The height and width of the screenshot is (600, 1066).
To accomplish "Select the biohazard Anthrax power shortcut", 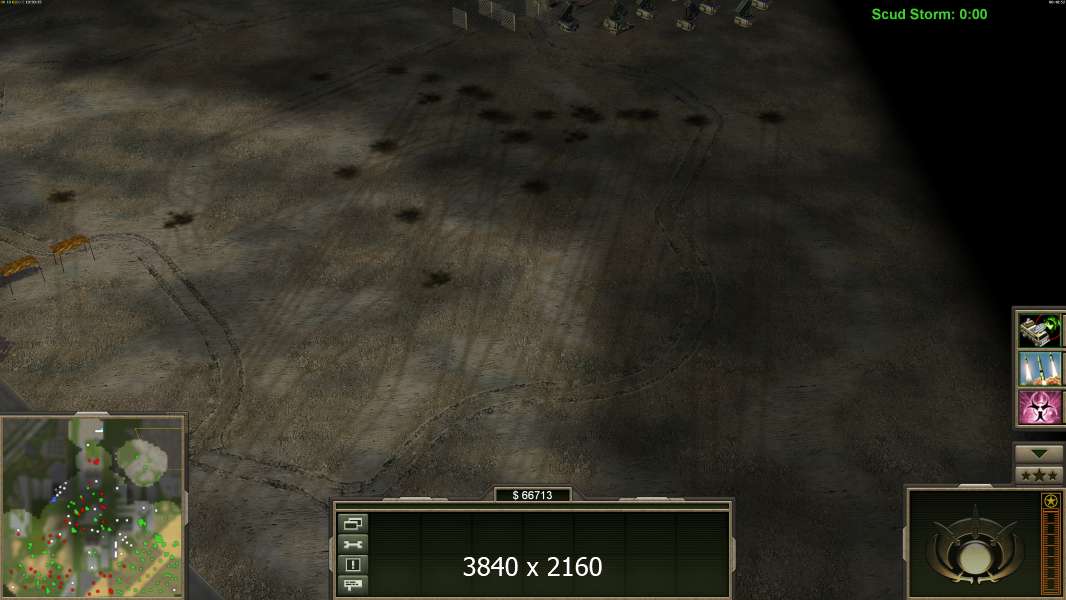I will [1040, 407].
